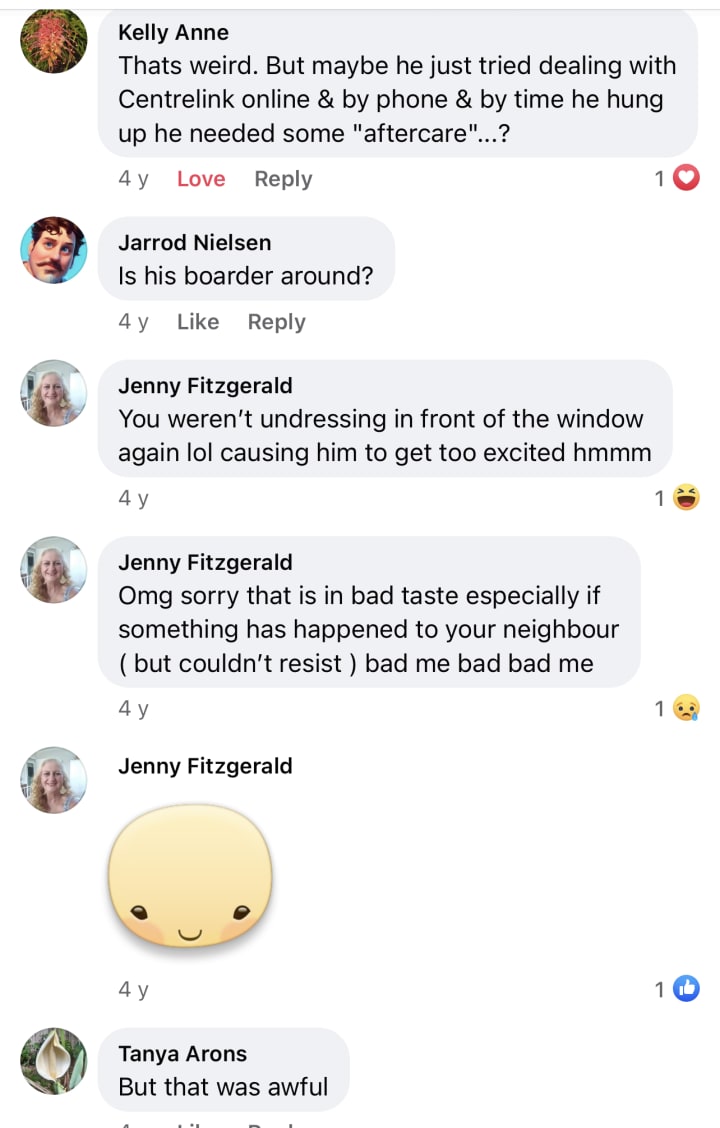This screenshot has width=720, height=1128.
Task: Open Jarrod Nielsen's avatar
Action: pos(53,250)
